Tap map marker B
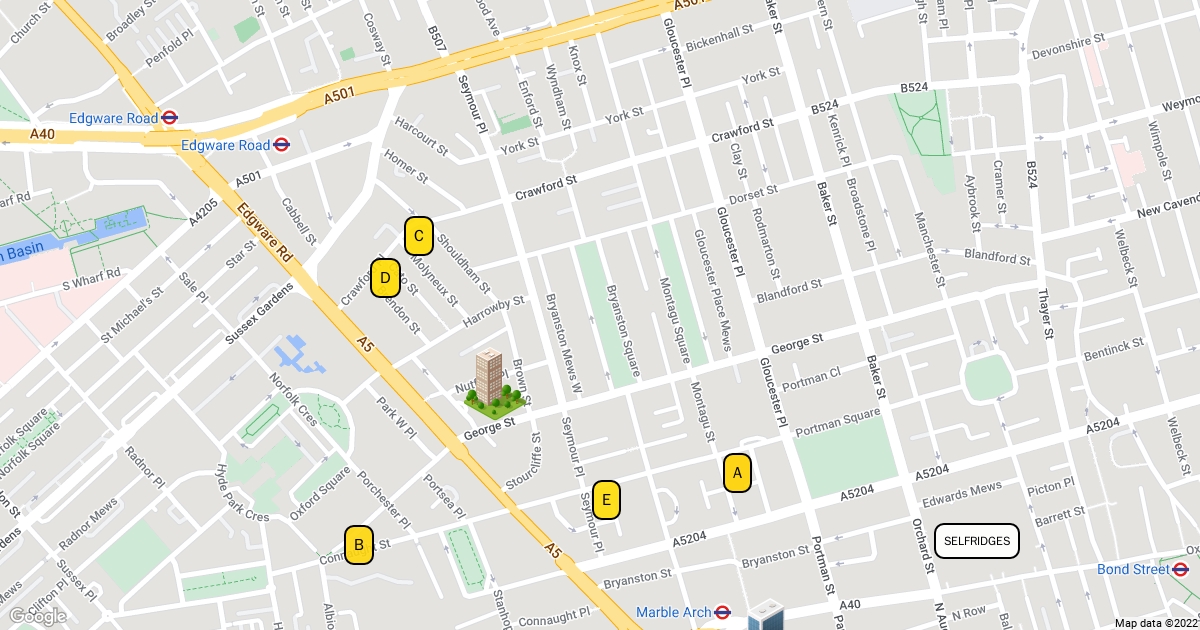 coord(359,545)
